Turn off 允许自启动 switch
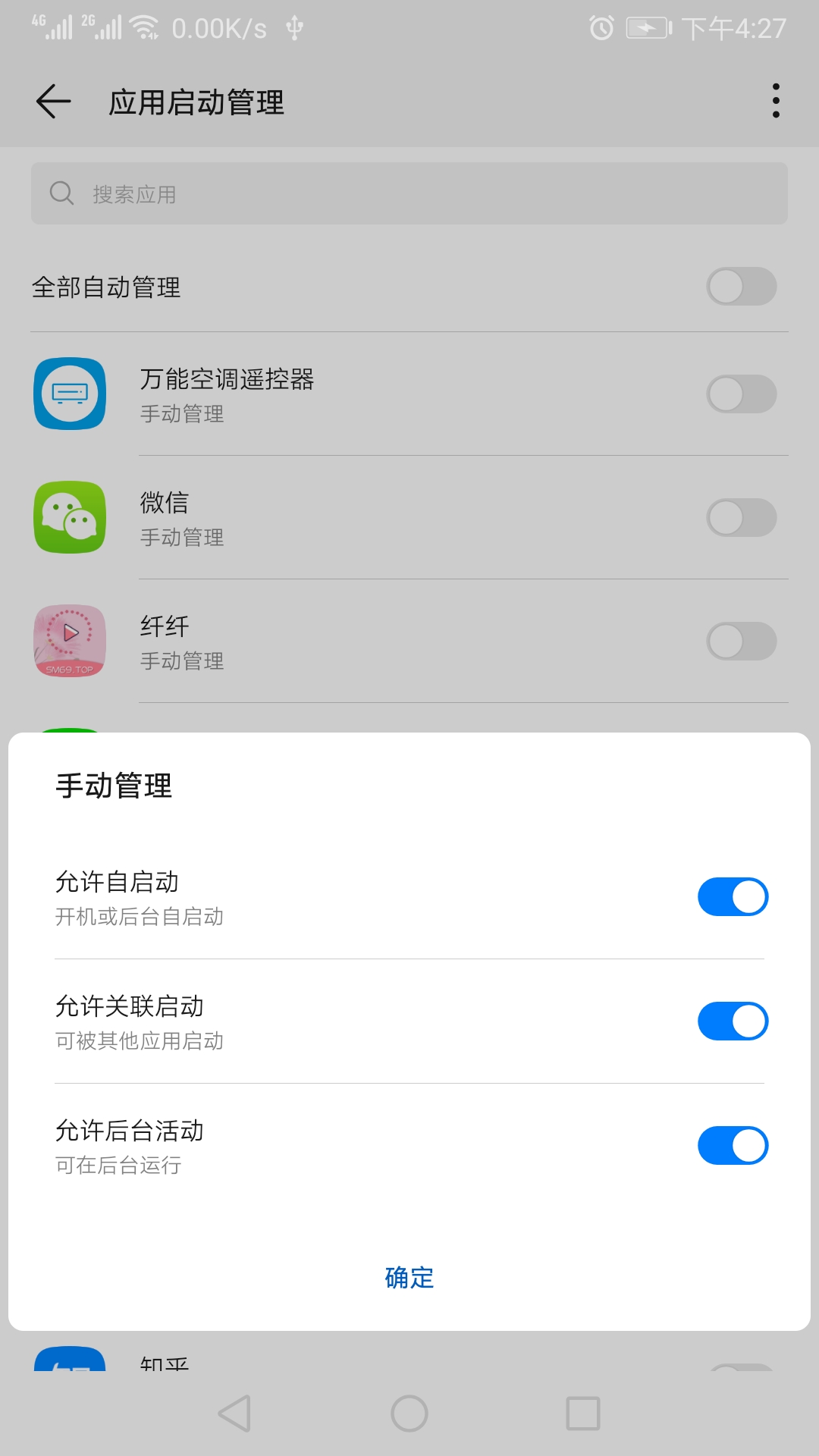The width and height of the screenshot is (819, 1456). click(733, 897)
